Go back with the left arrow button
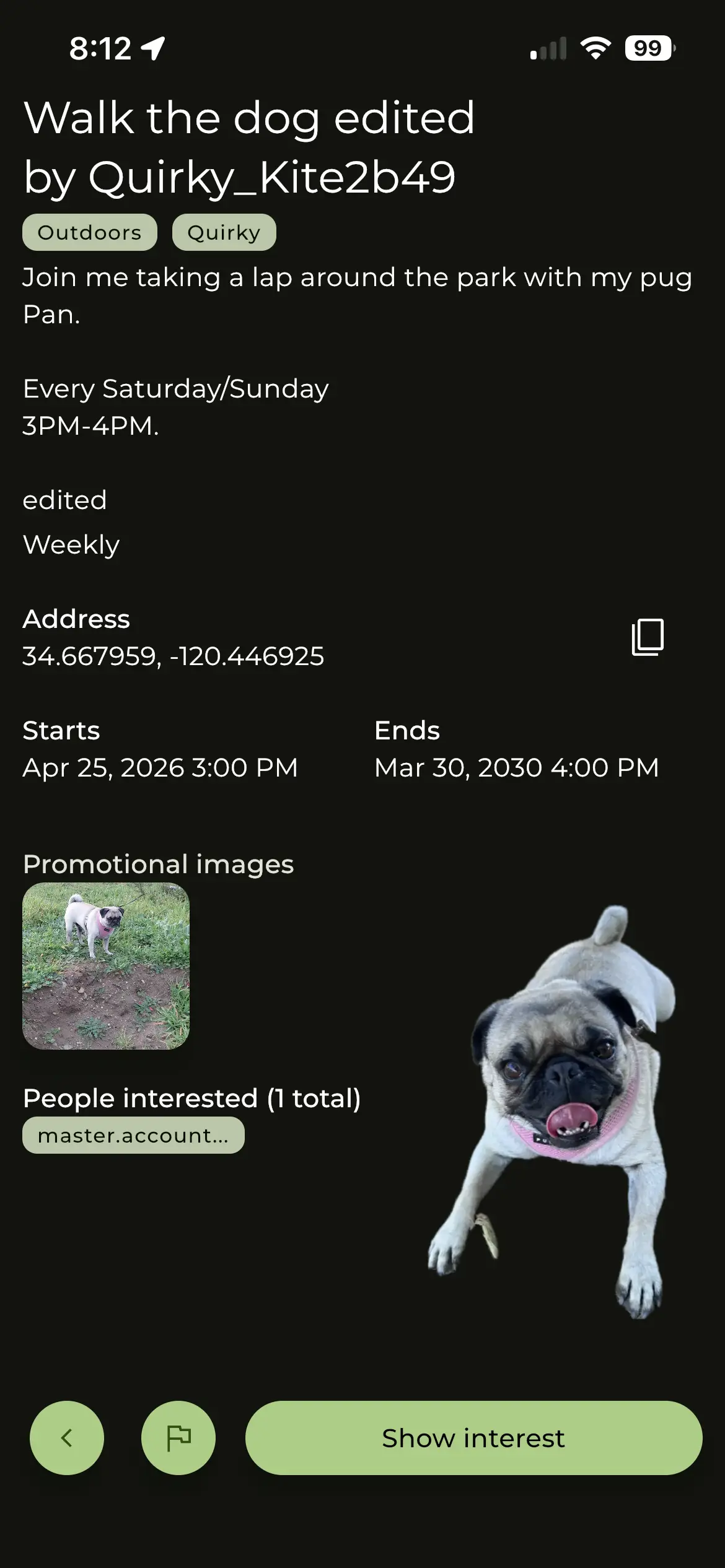The height and width of the screenshot is (1568, 725). 67,1437
